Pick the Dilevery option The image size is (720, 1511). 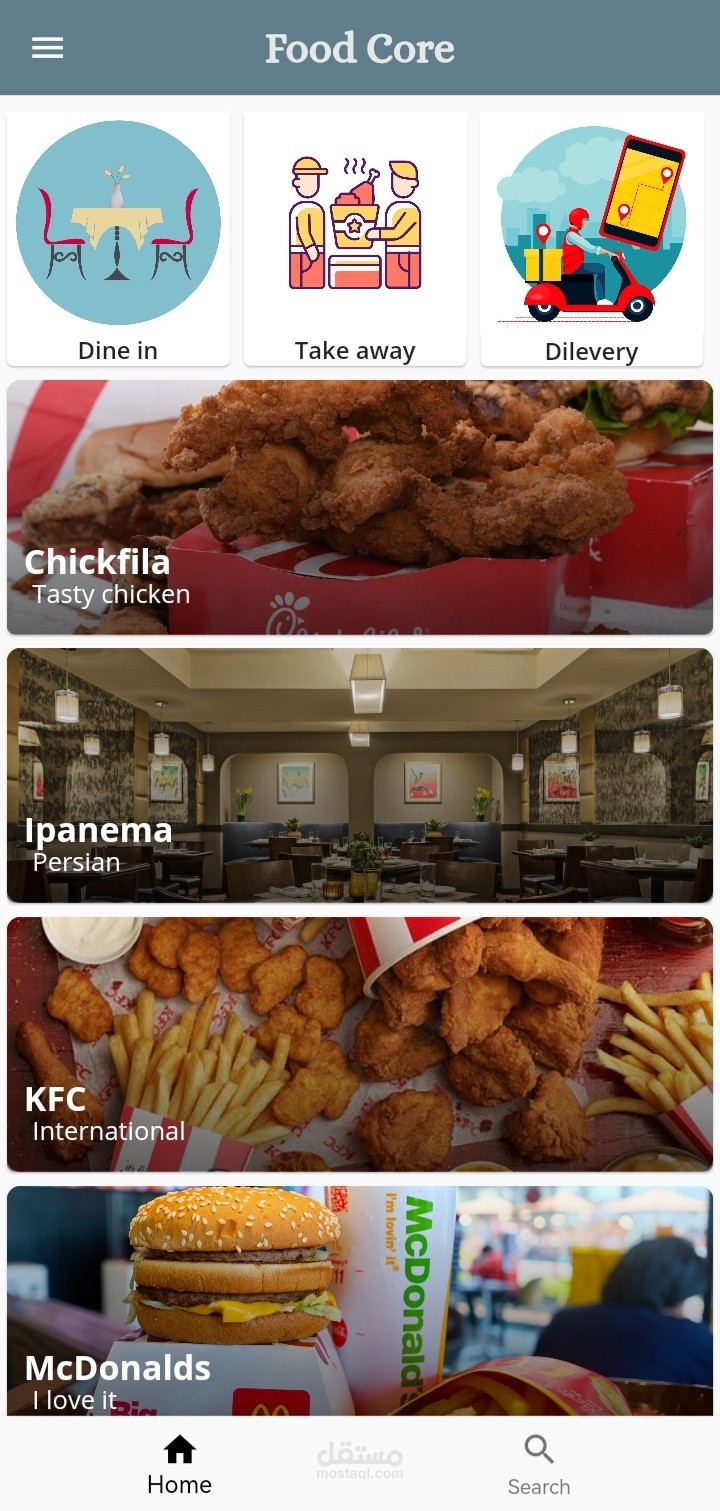[x=592, y=238]
